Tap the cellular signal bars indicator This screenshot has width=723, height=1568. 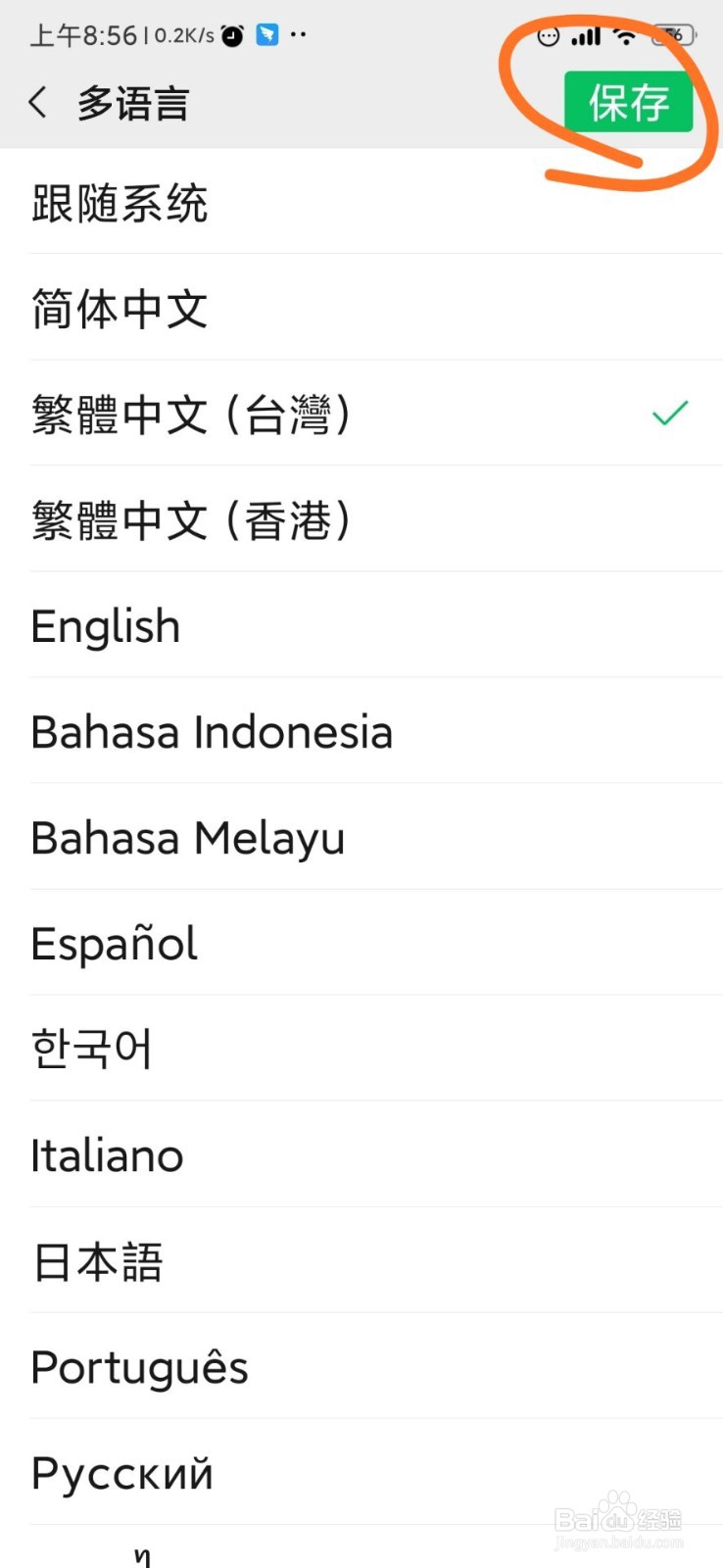click(585, 34)
